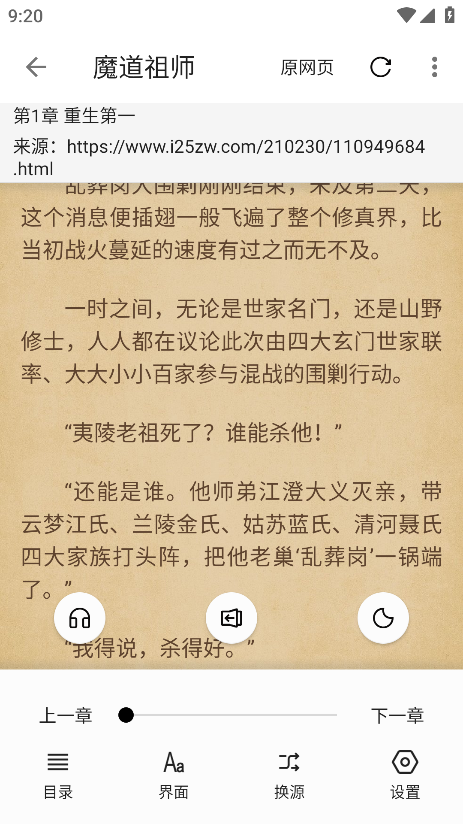The image size is (463, 824).
Task: Go to the previous chapter 上一章
Action: tap(66, 715)
